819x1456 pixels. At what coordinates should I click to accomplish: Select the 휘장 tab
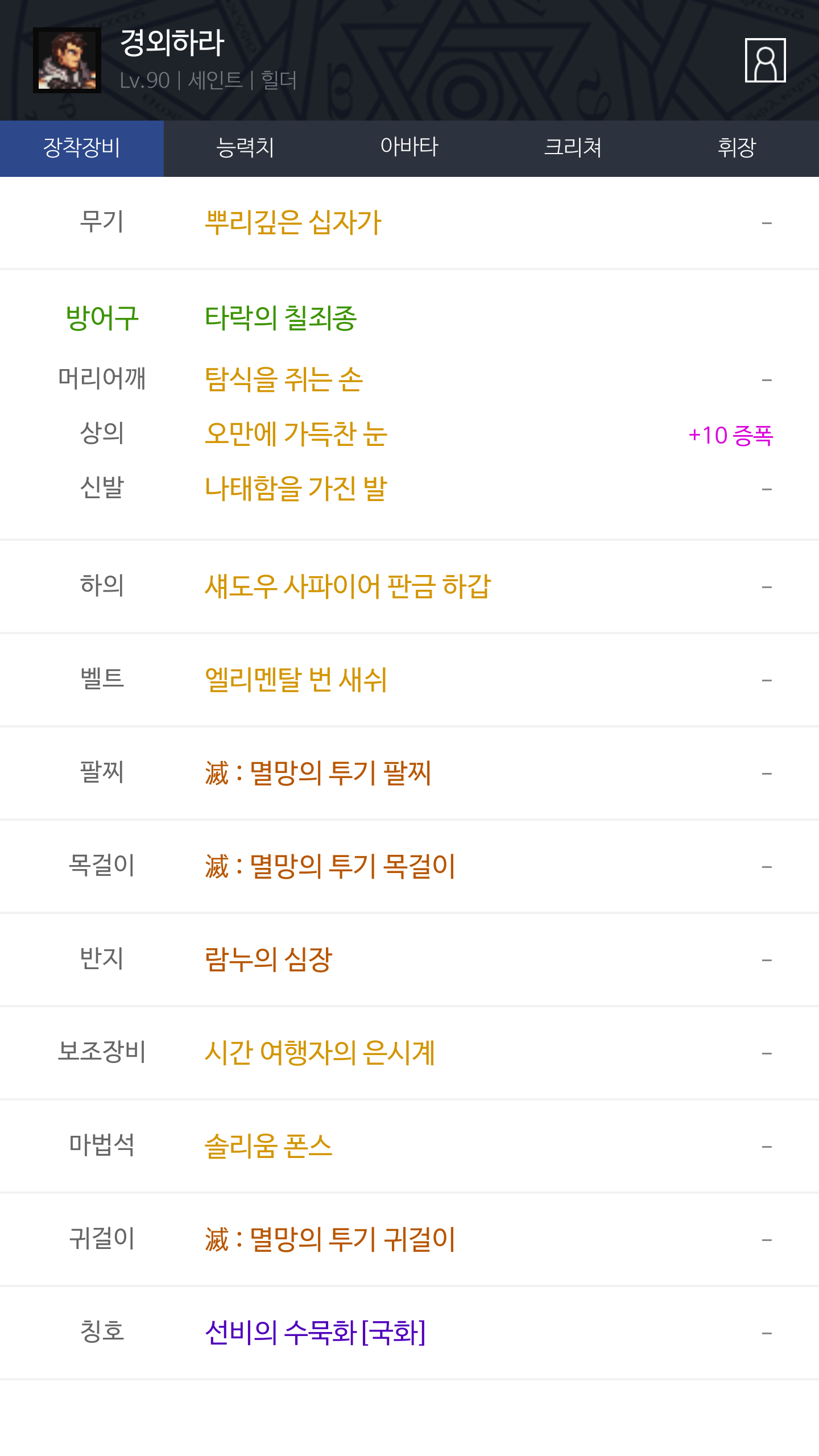737,148
